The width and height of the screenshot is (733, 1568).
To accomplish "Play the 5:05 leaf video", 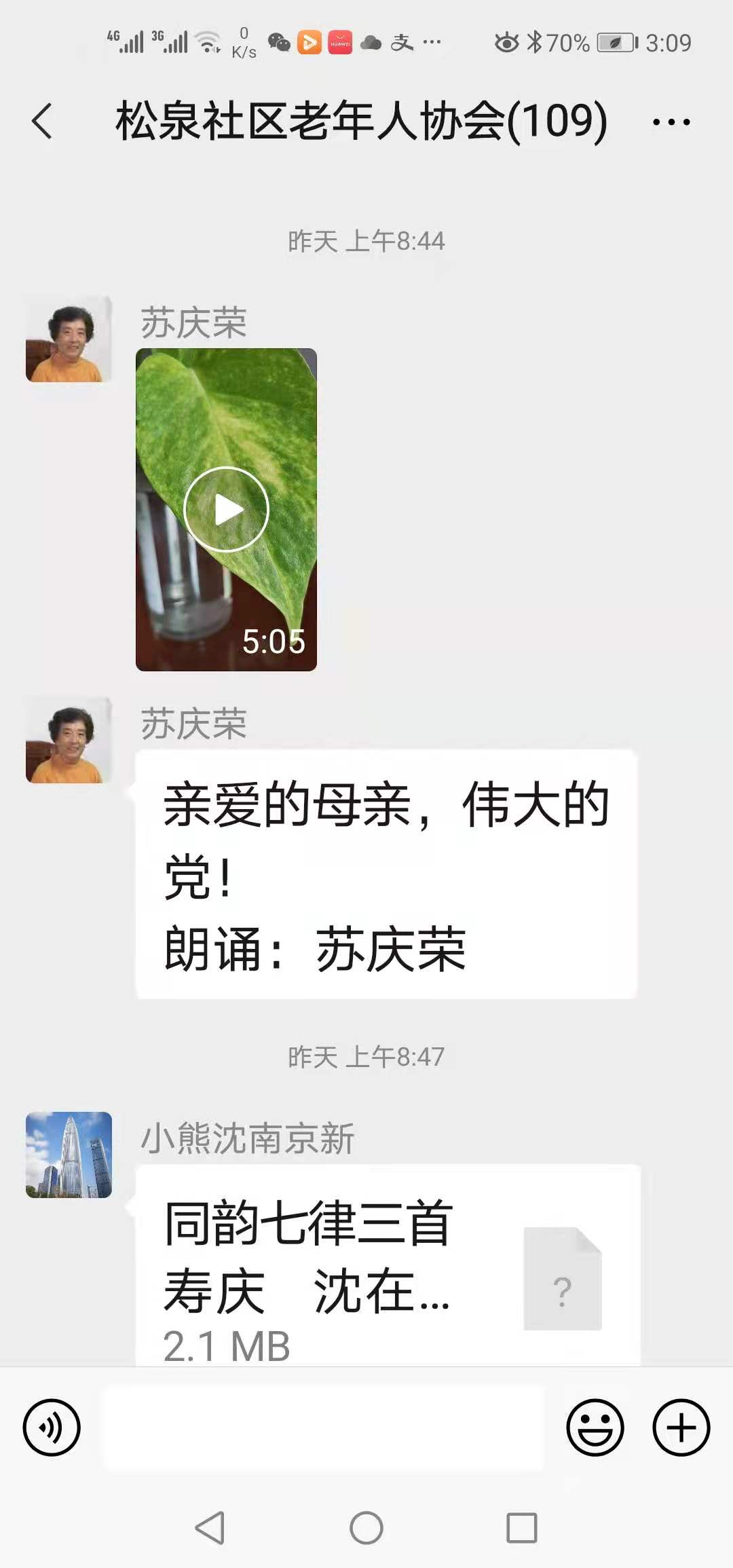I will [x=226, y=509].
